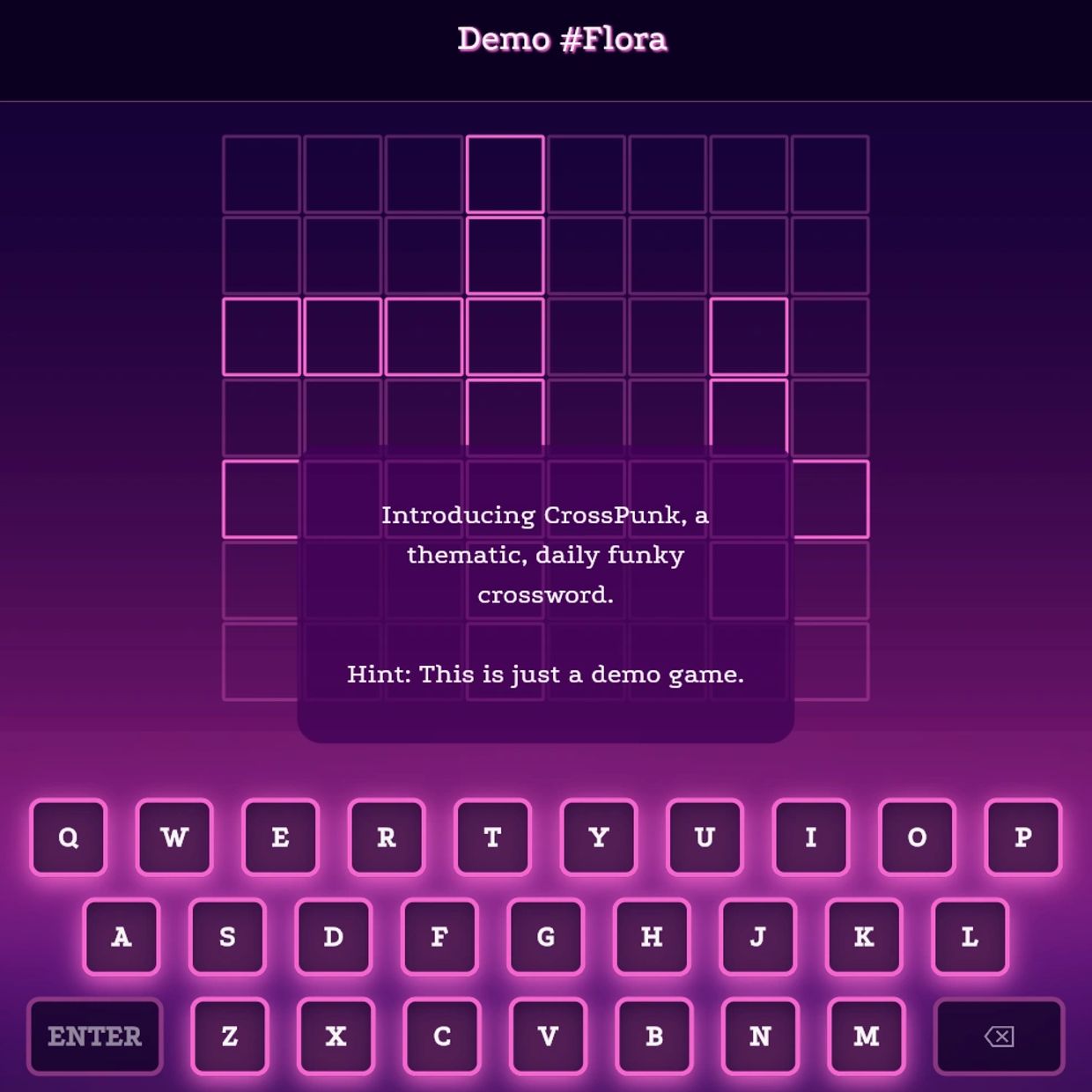Type the letter P
Image resolution: width=1092 pixels, height=1092 pixels.
pos(1022,837)
